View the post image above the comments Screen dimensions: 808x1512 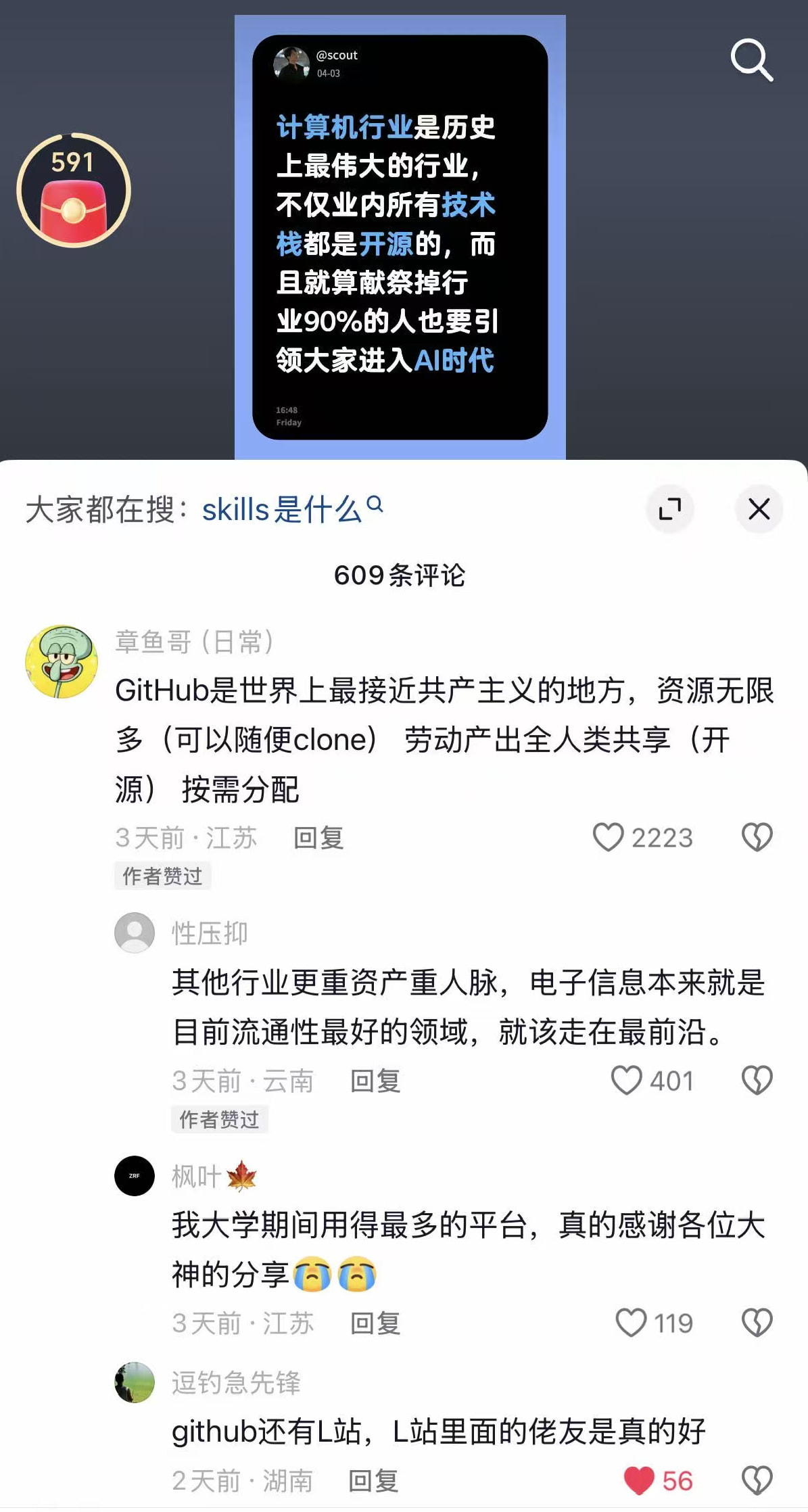click(x=400, y=237)
